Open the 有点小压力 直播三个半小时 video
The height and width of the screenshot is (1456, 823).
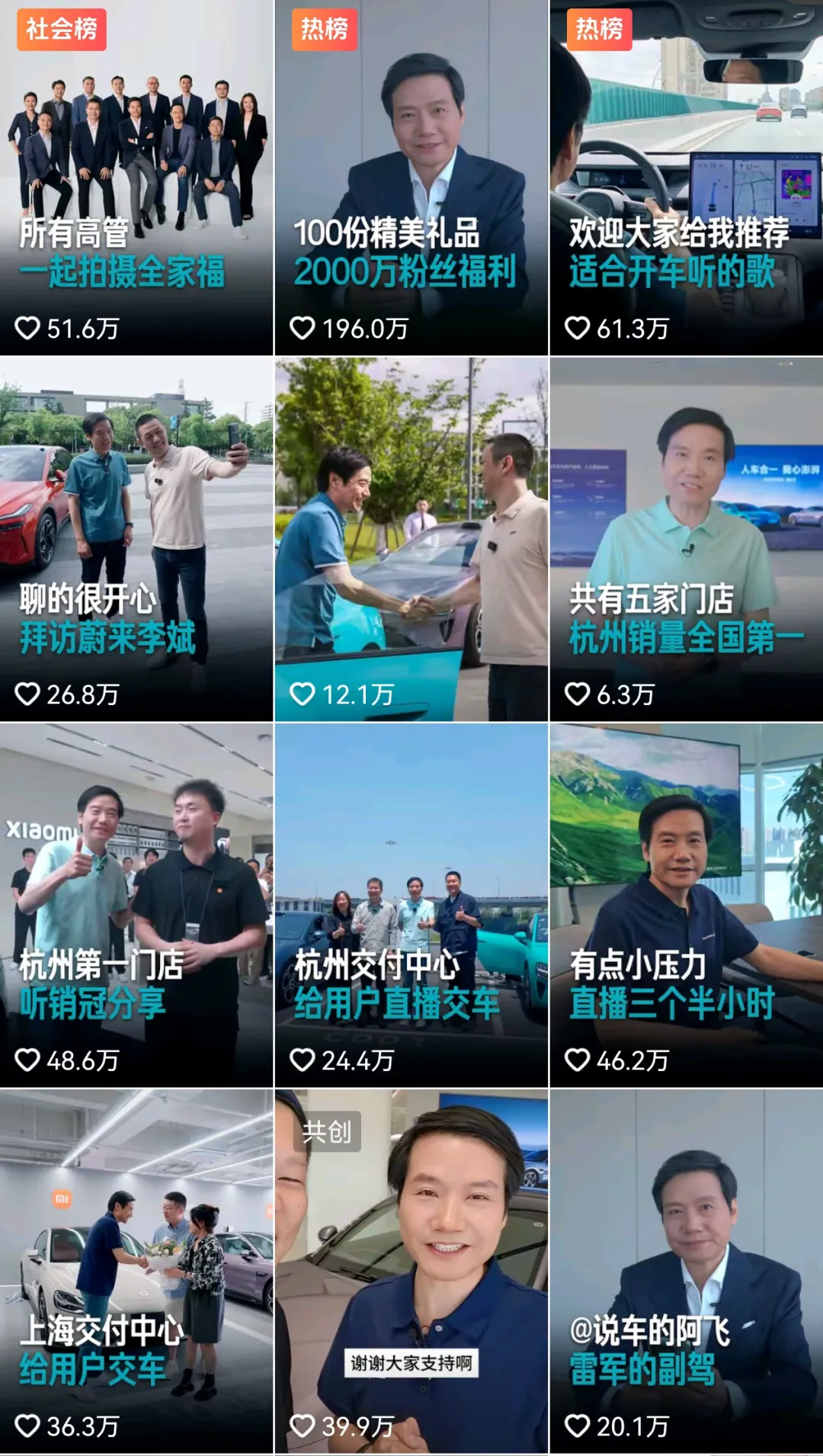686,904
